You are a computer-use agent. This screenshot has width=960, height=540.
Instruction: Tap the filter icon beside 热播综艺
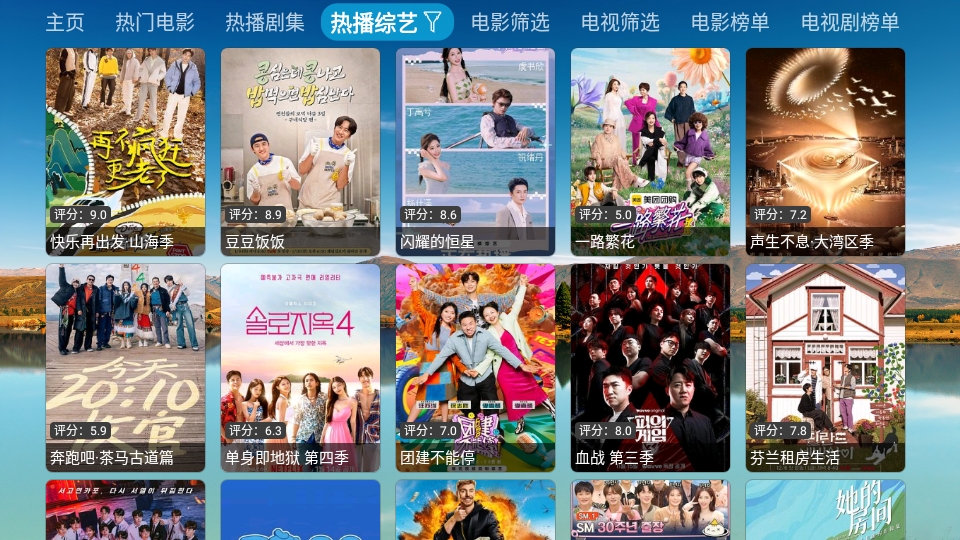[x=432, y=22]
